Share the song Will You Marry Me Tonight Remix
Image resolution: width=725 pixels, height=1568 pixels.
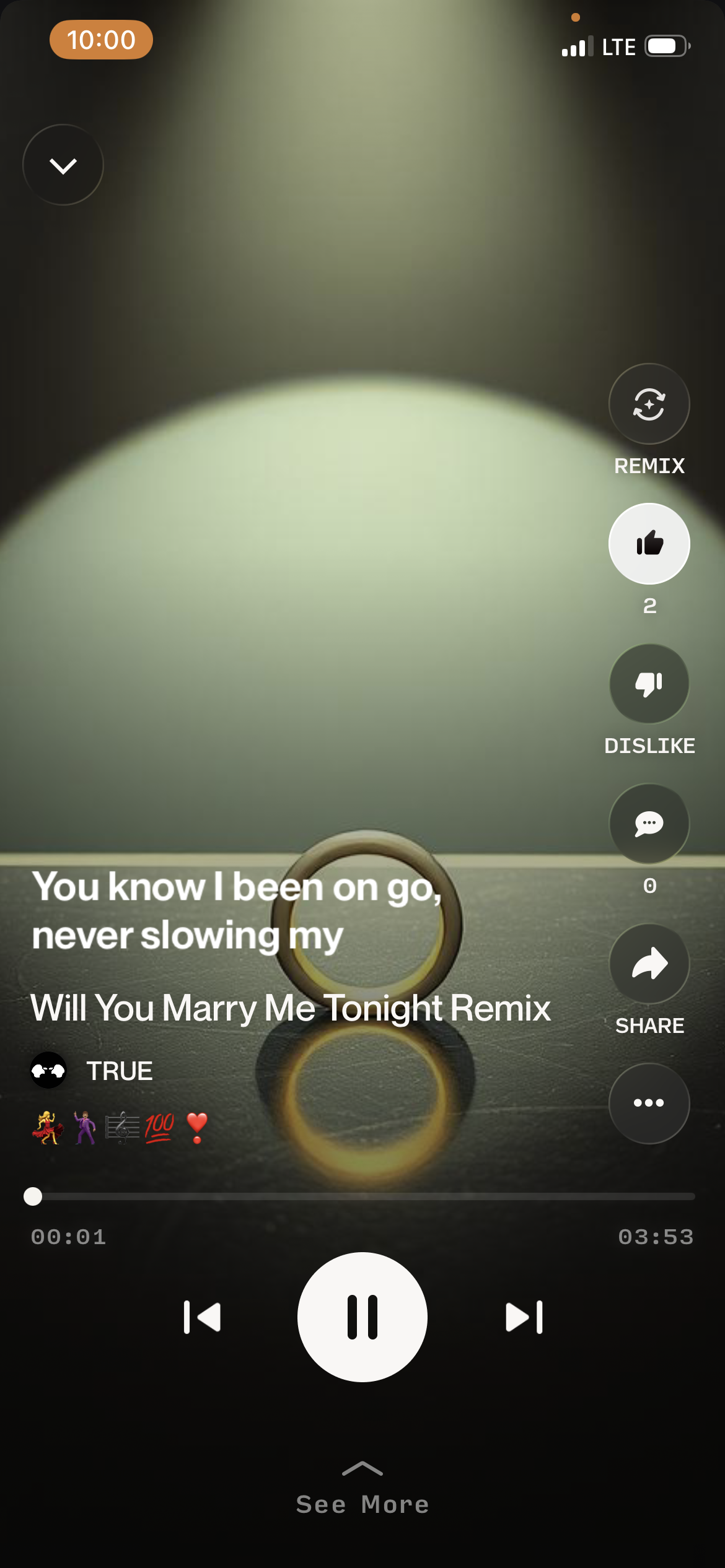pos(649,964)
